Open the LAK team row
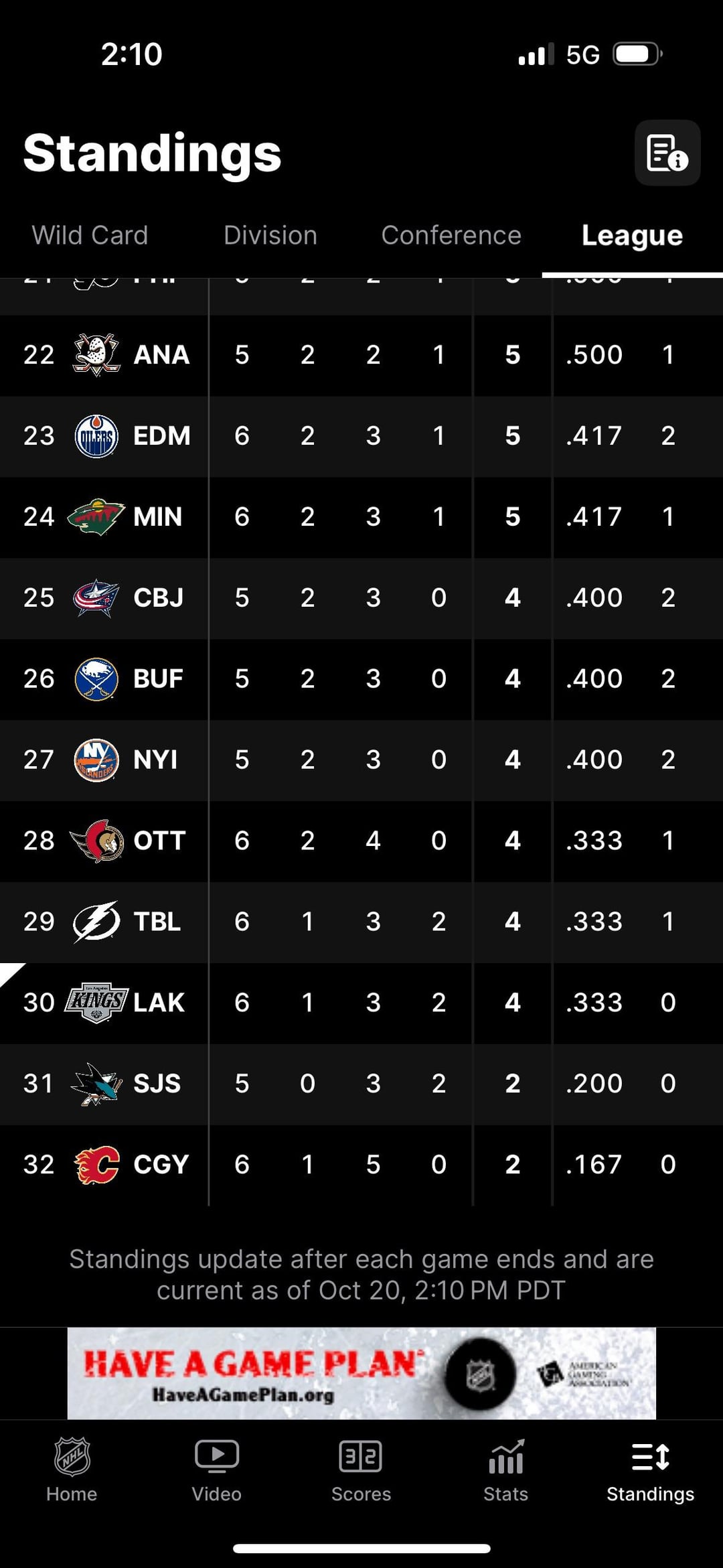The height and width of the screenshot is (1568, 723). tap(159, 1003)
